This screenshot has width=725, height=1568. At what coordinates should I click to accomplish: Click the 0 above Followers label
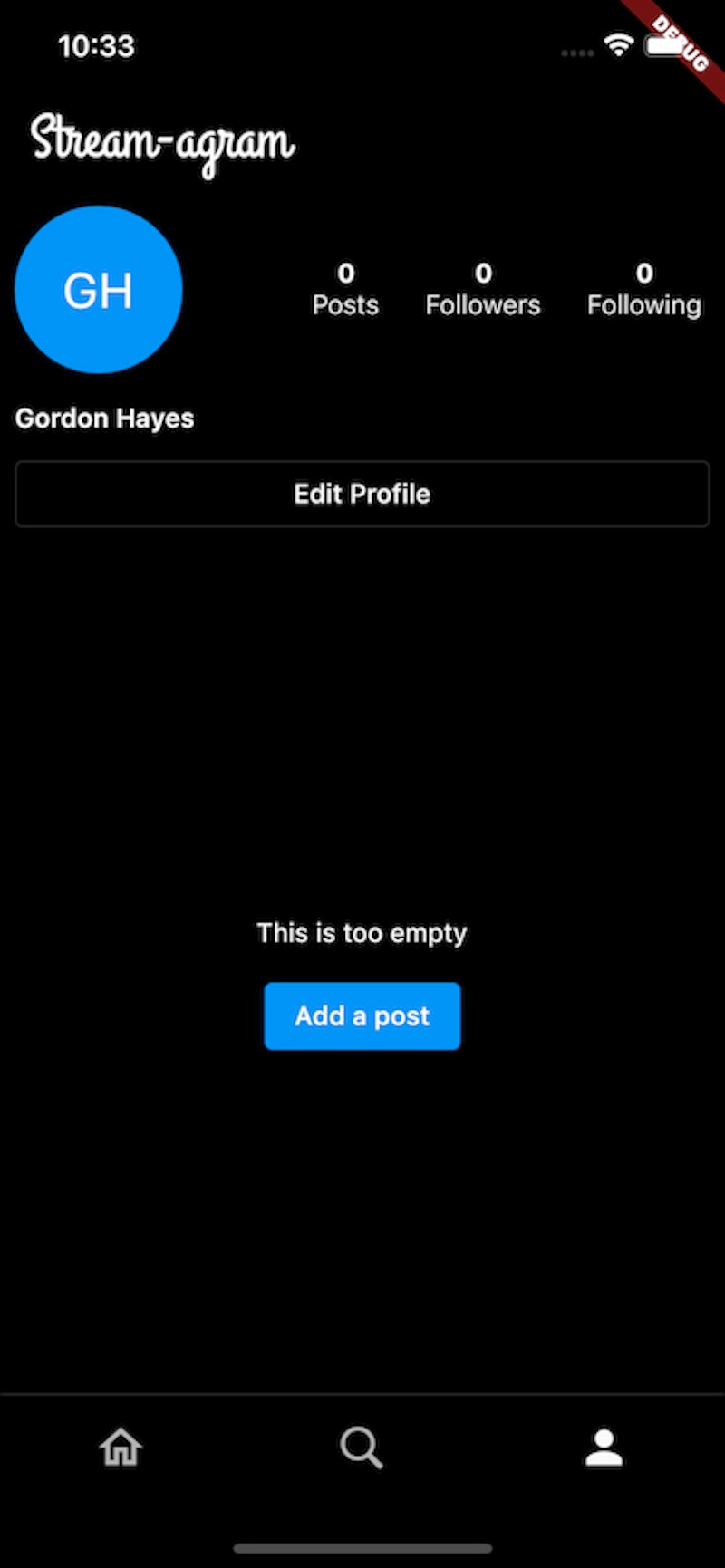[x=483, y=274]
